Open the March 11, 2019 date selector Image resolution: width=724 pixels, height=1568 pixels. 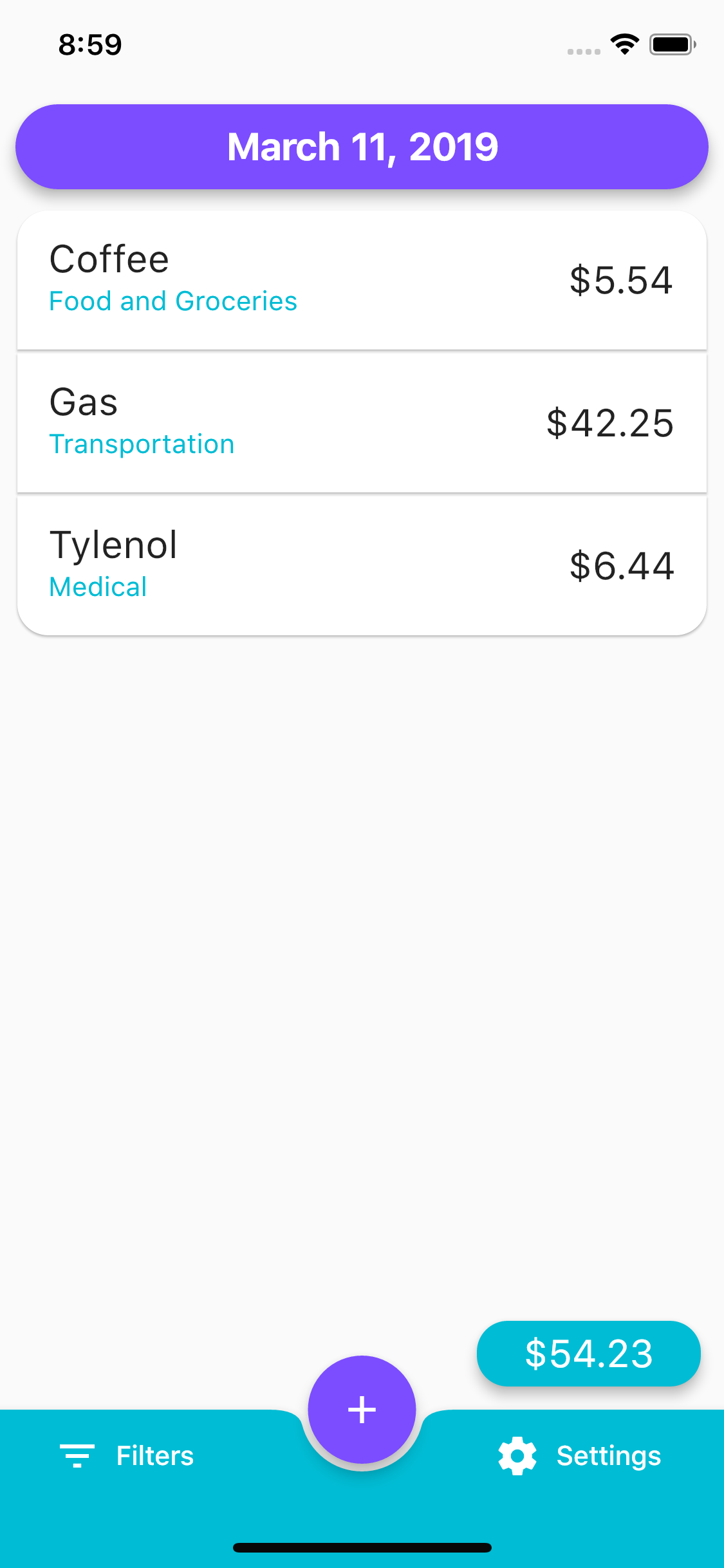point(362,147)
